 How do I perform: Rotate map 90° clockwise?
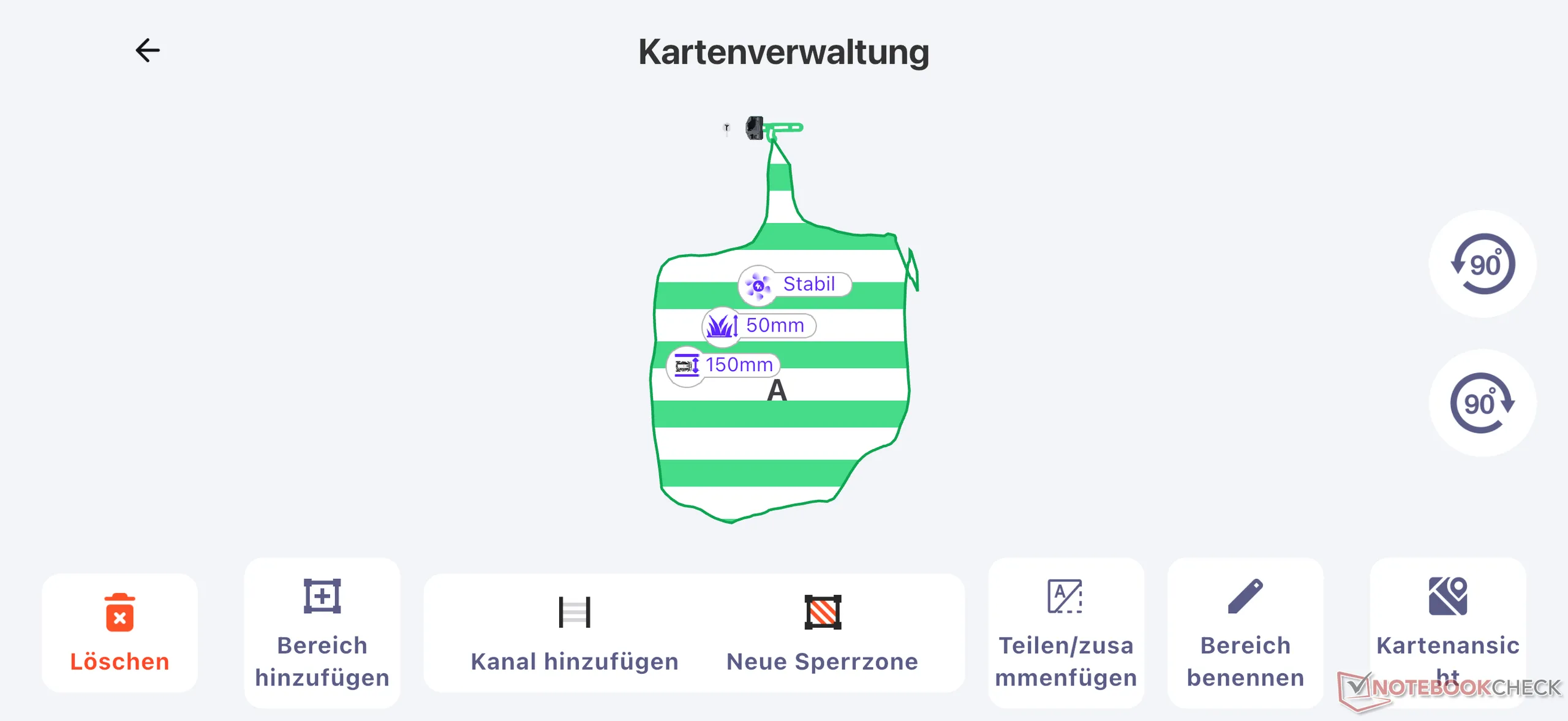1482,403
